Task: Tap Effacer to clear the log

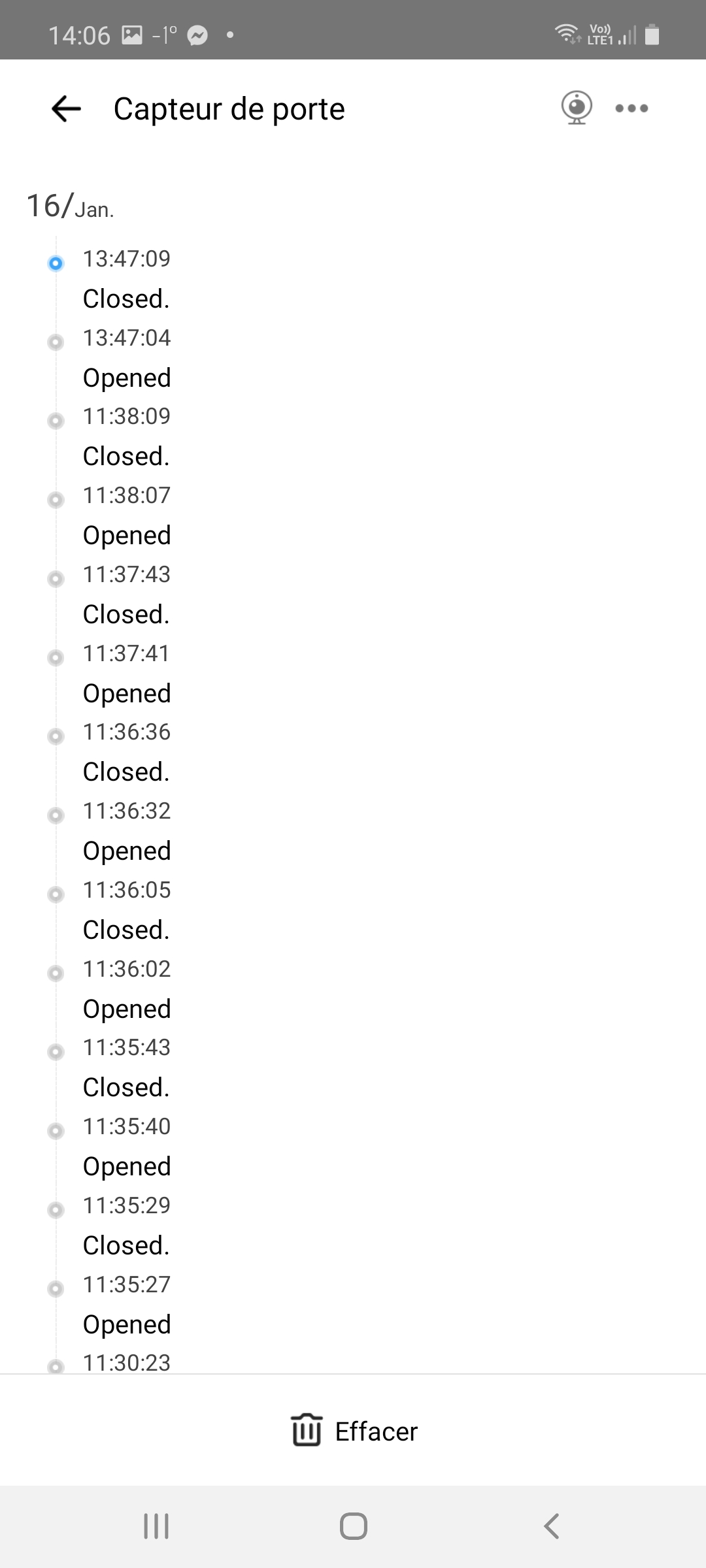Action: click(x=354, y=1431)
